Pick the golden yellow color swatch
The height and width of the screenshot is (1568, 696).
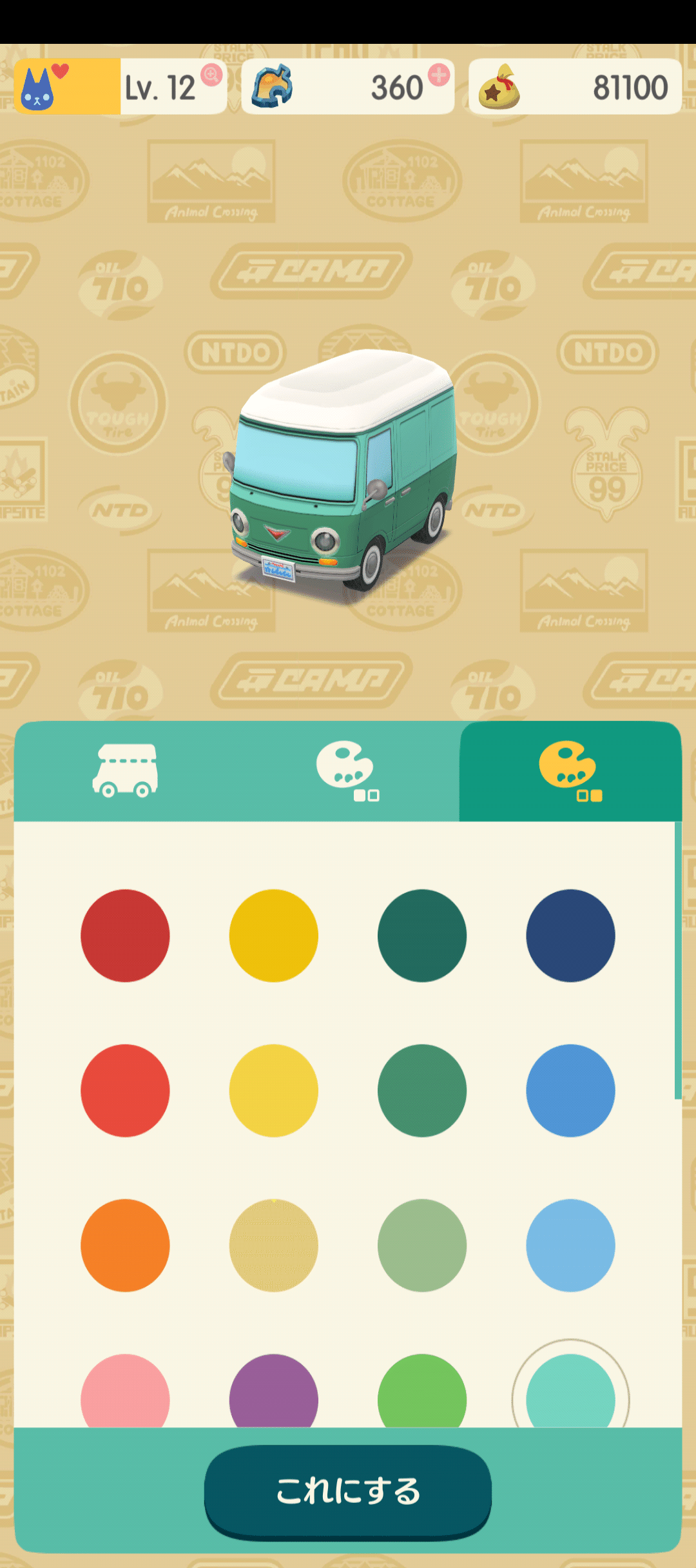pos(274,936)
